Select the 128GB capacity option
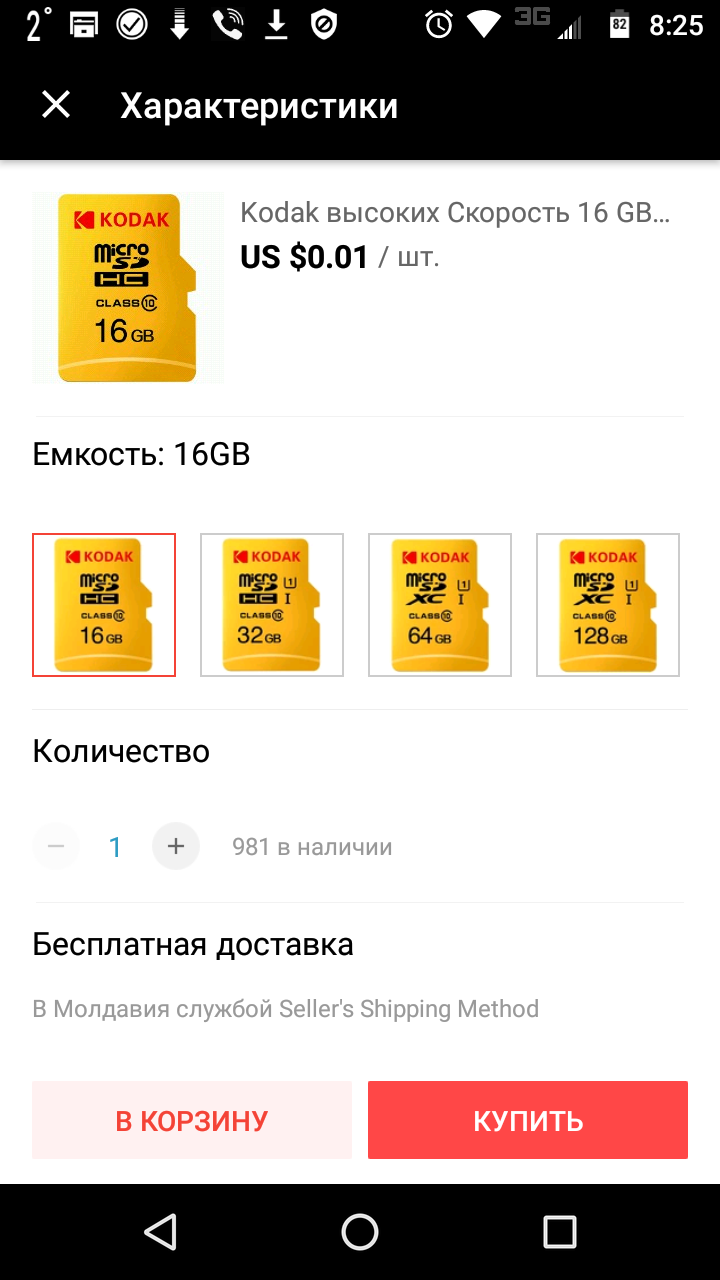This screenshot has height=1280, width=720. (608, 605)
